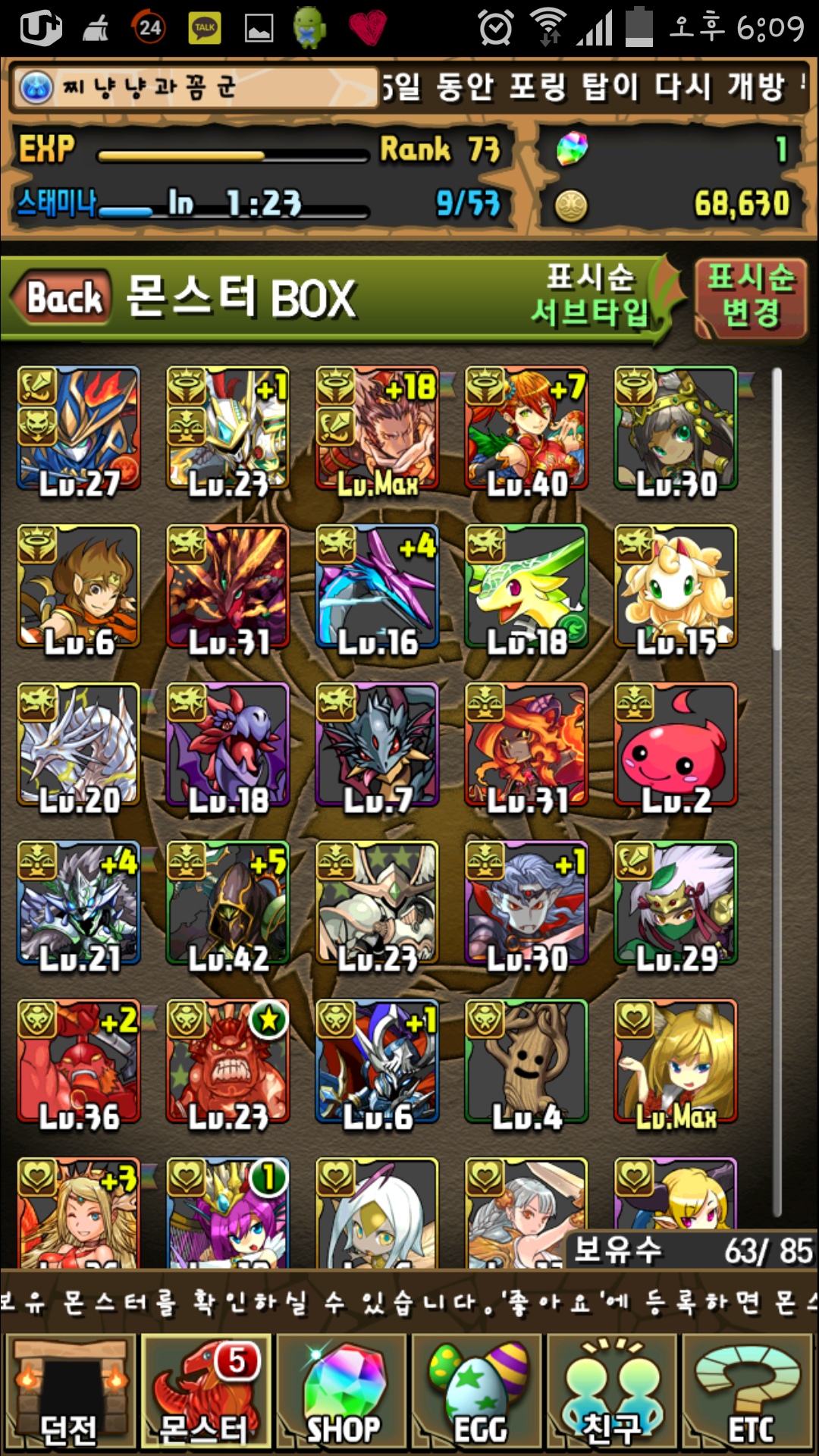
Task: Select the Lv.16 +4 purple dragon
Action: point(377,588)
